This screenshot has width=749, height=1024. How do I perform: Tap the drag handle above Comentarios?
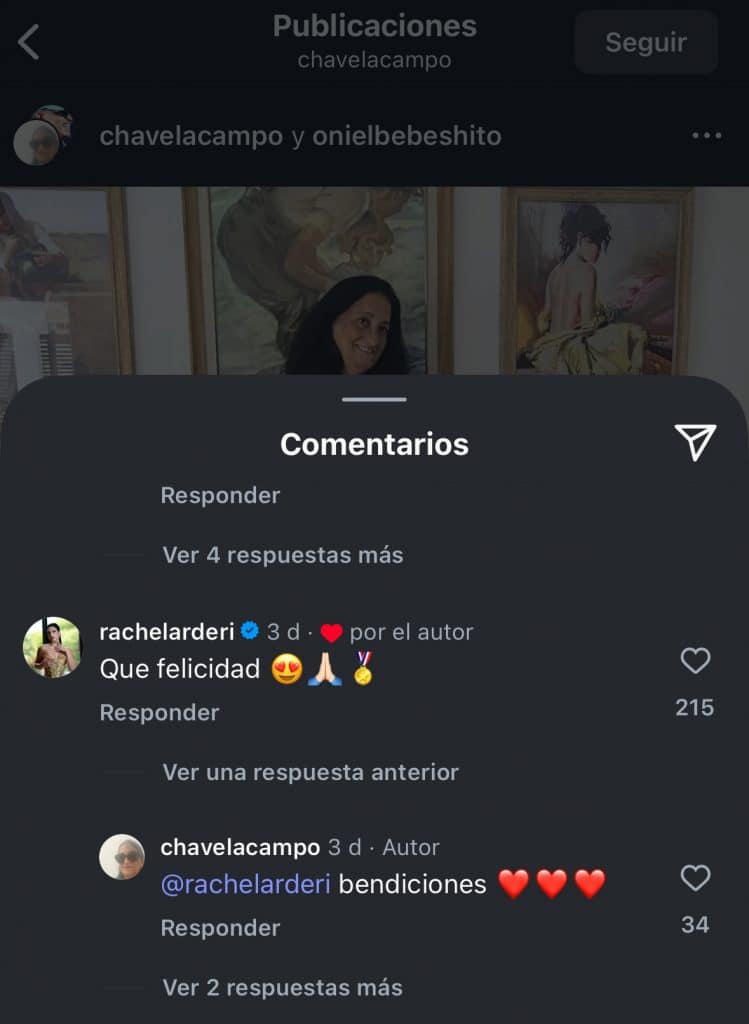click(374, 400)
